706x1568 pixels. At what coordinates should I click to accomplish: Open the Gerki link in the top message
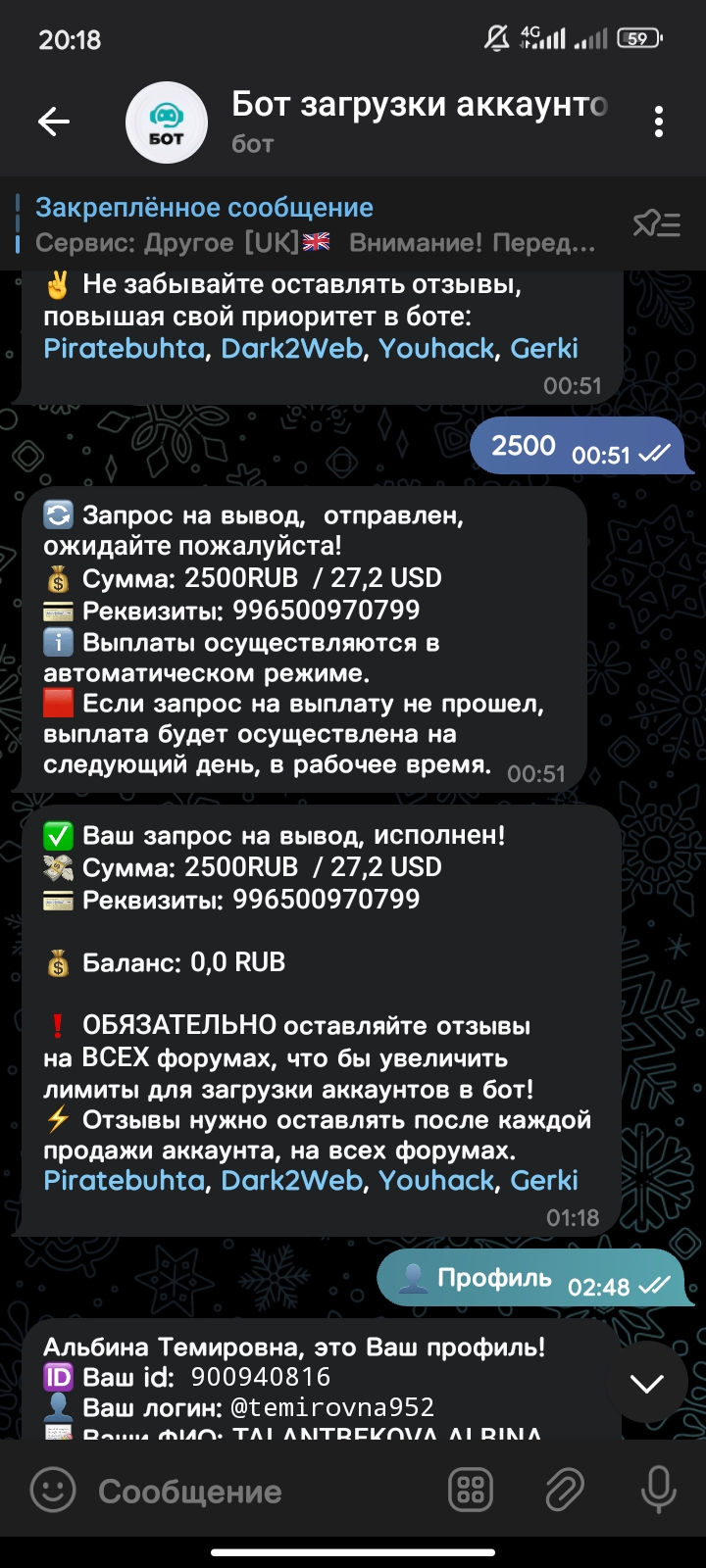click(x=544, y=349)
